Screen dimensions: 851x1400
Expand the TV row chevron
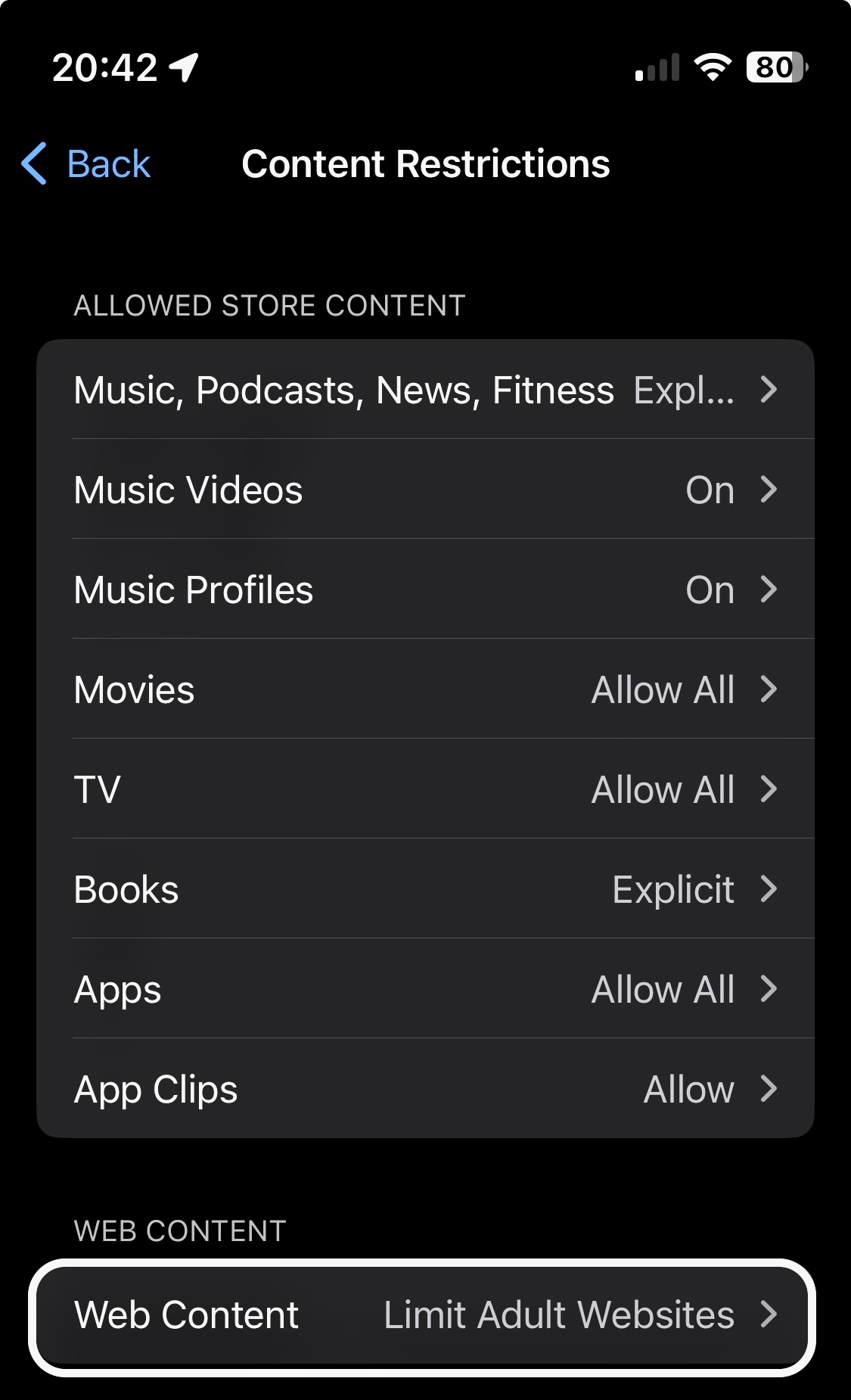click(770, 789)
